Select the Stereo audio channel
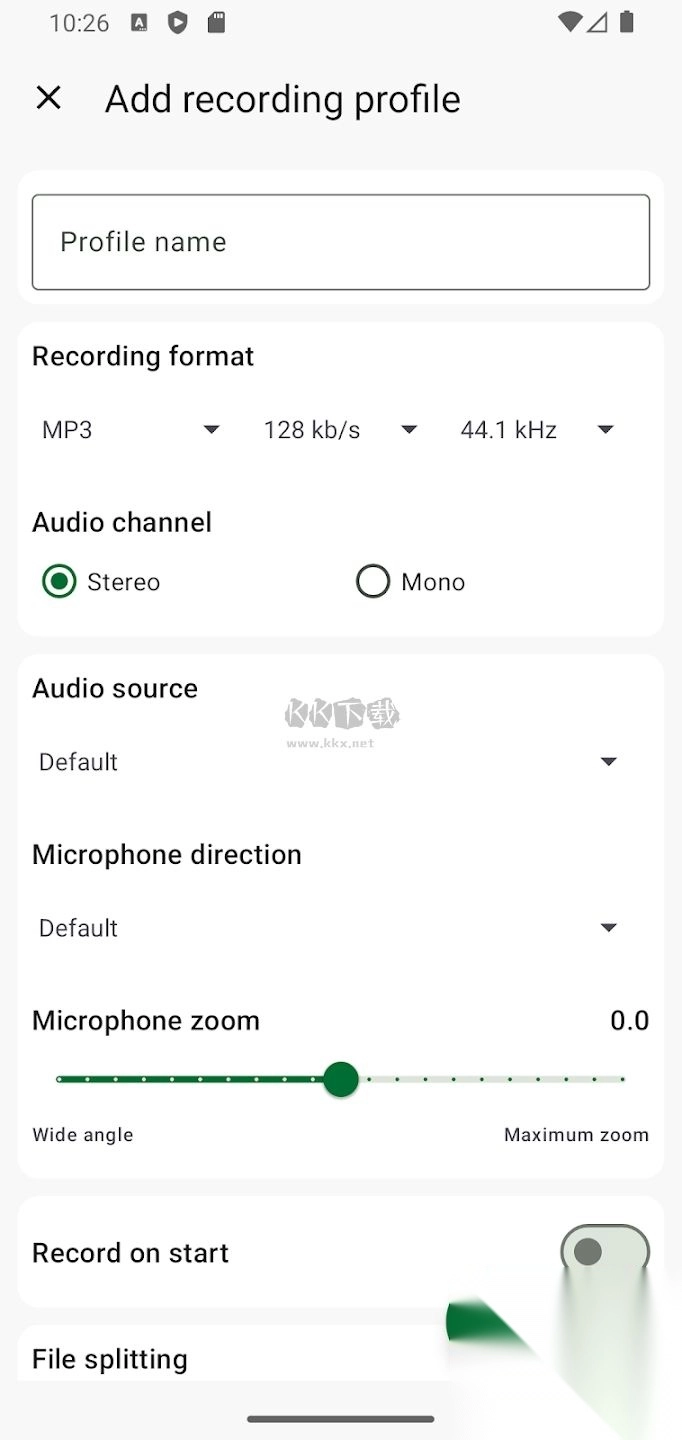The width and height of the screenshot is (682, 1440). pyautogui.click(x=60, y=582)
